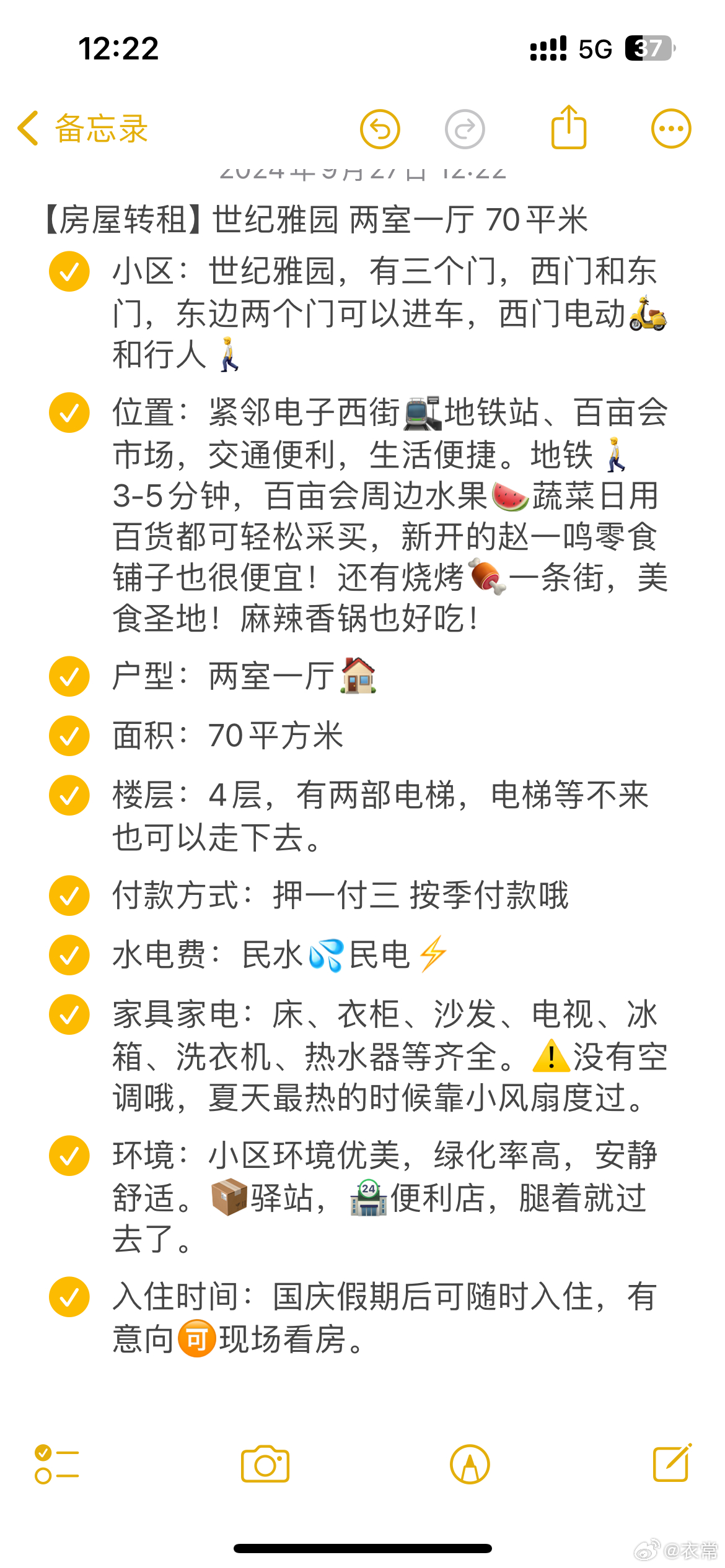Toggle the 入住时间 checkbox
The width and height of the screenshot is (725, 1568).
pyautogui.click(x=69, y=1297)
